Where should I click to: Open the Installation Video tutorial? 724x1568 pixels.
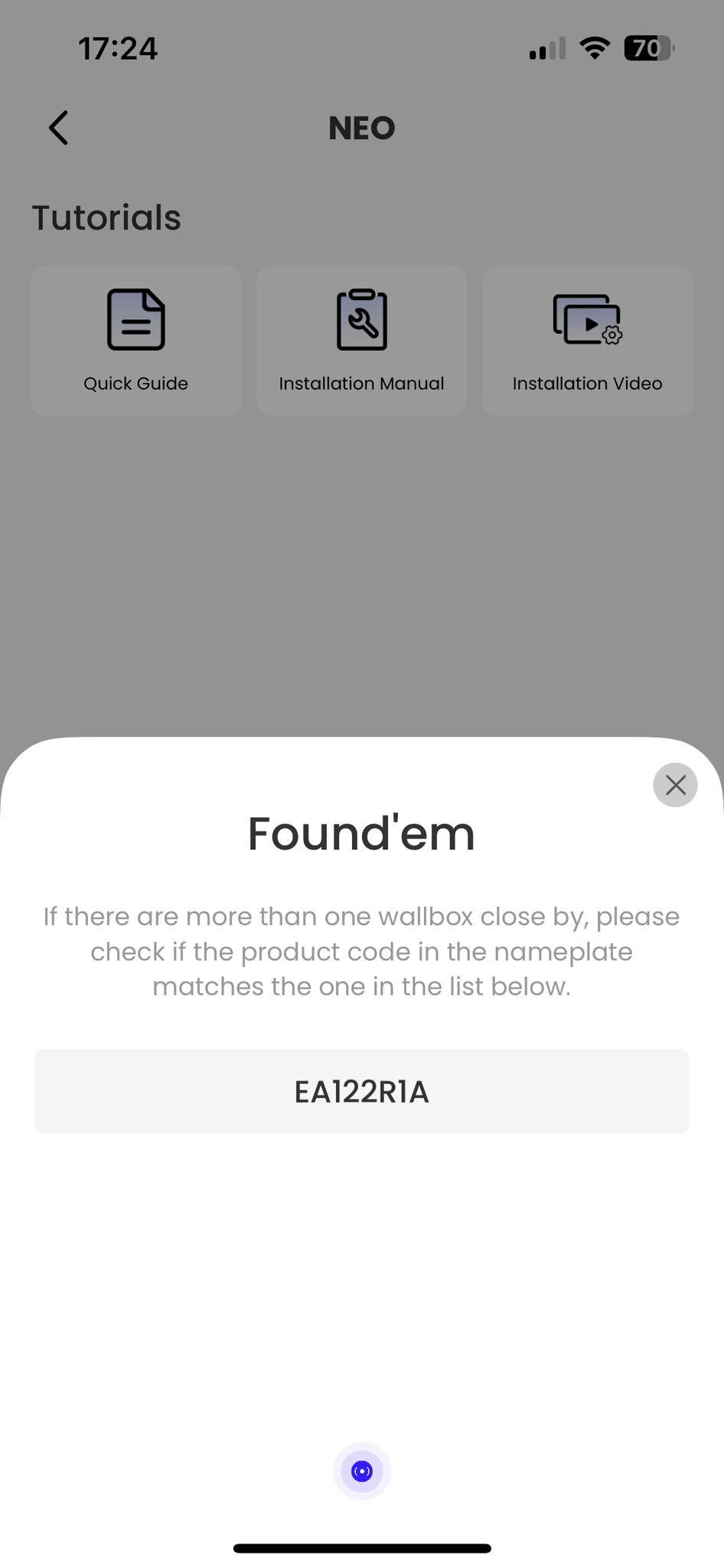click(x=587, y=341)
